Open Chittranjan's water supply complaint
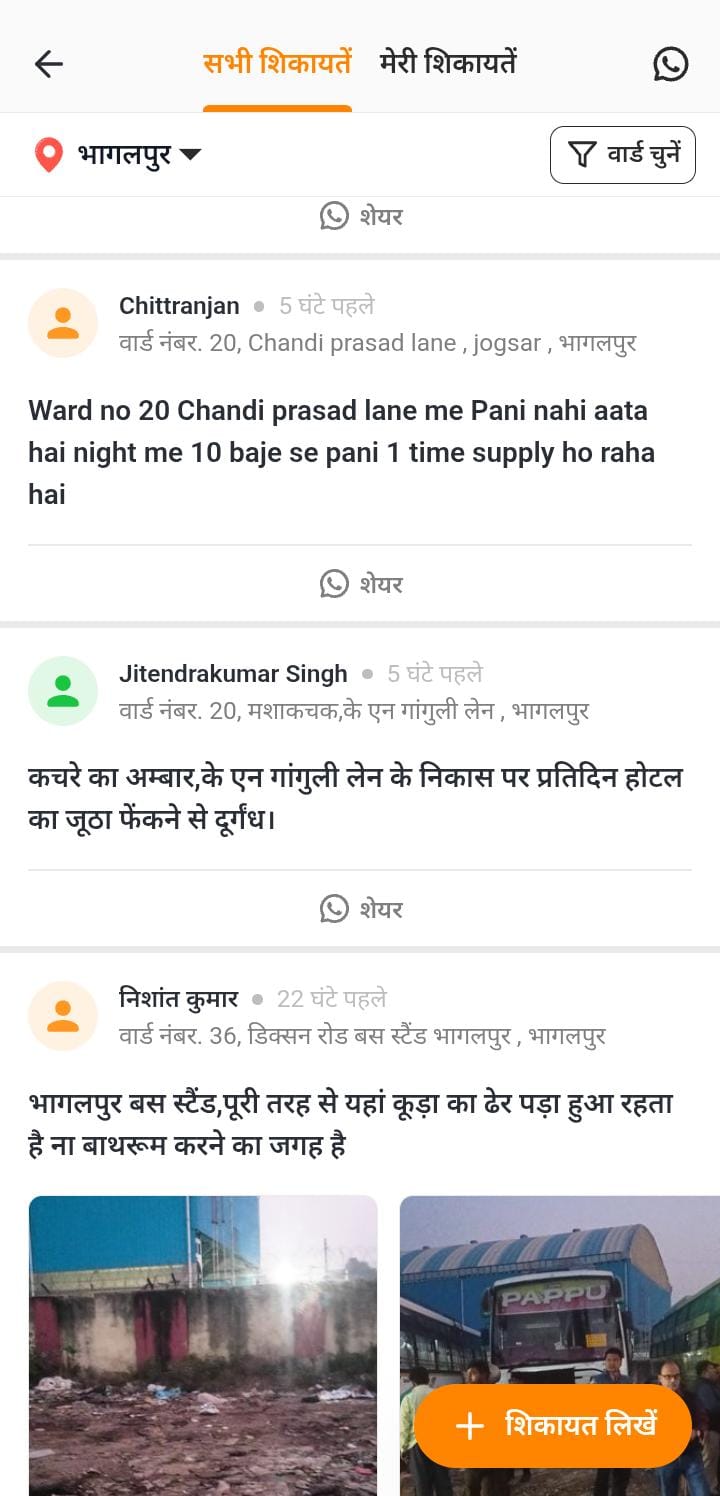Screen dimensions: 720x1496 (341, 452)
